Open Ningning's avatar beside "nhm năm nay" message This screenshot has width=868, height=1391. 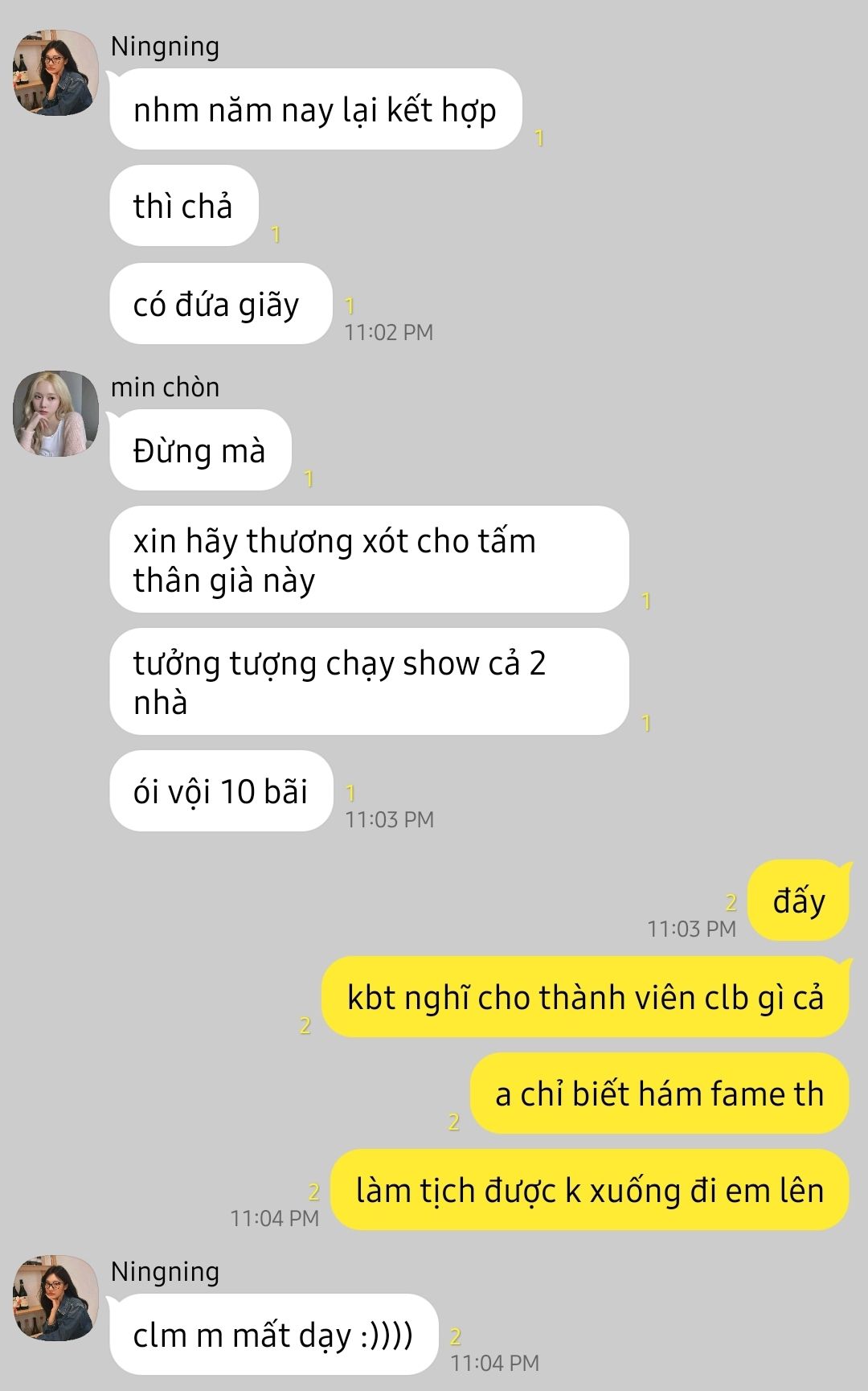coord(55,72)
